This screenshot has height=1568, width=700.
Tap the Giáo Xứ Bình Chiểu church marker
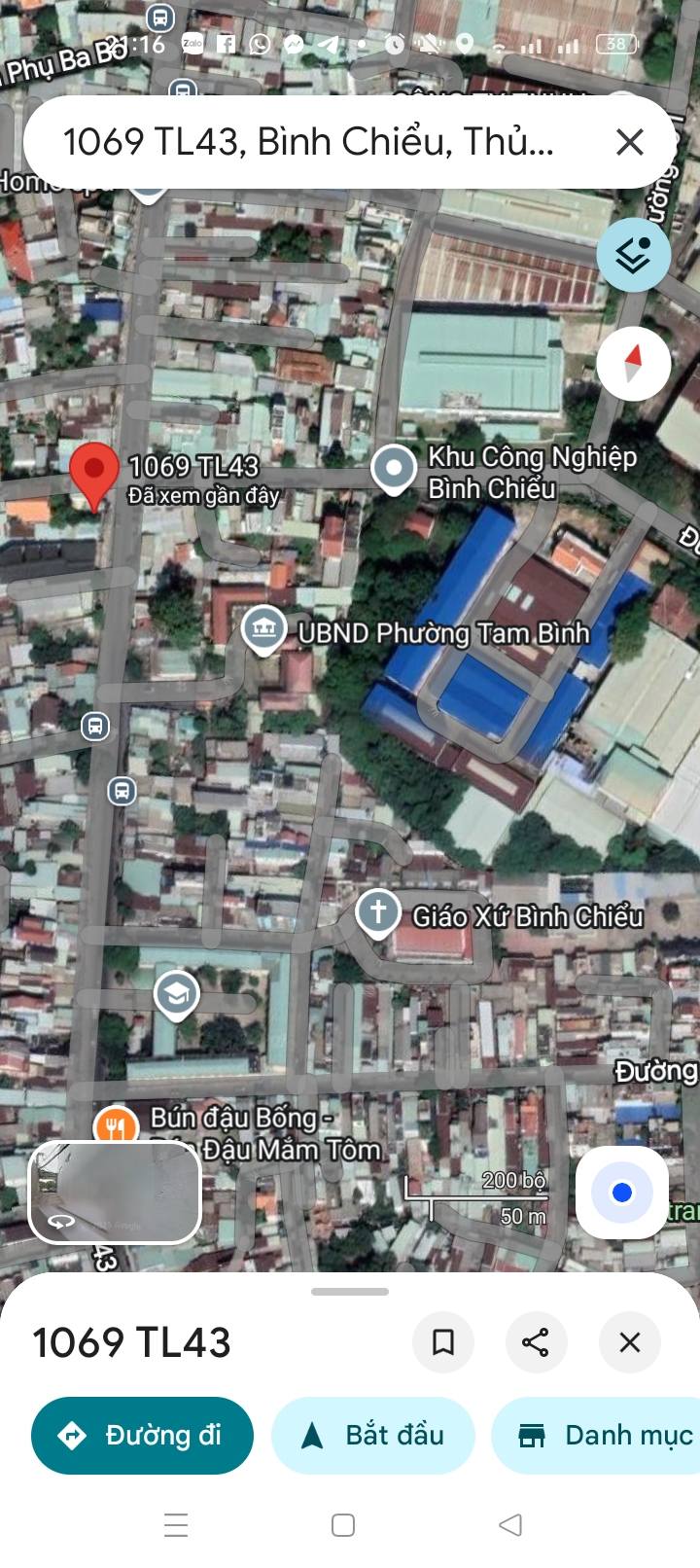pyautogui.click(x=378, y=912)
